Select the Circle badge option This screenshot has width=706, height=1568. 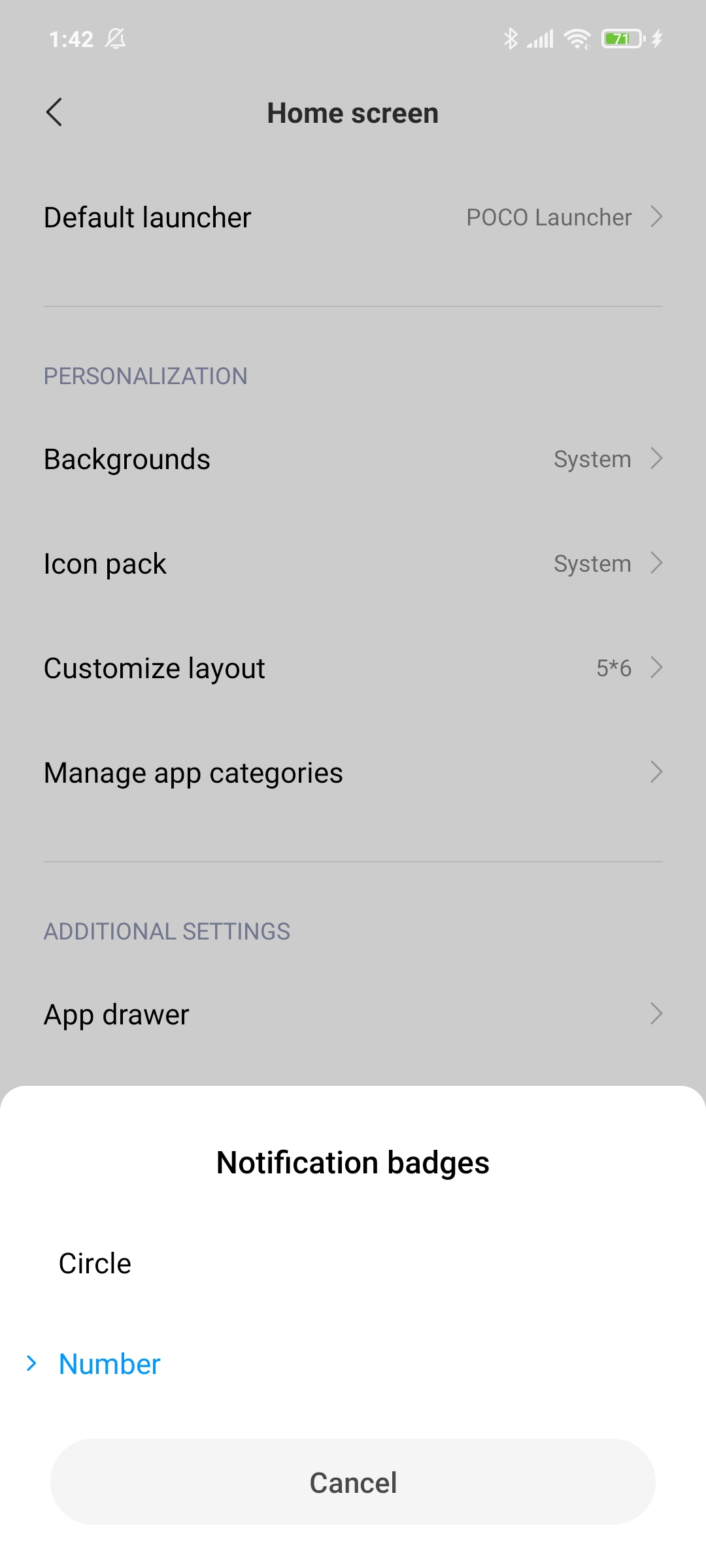point(353,1264)
